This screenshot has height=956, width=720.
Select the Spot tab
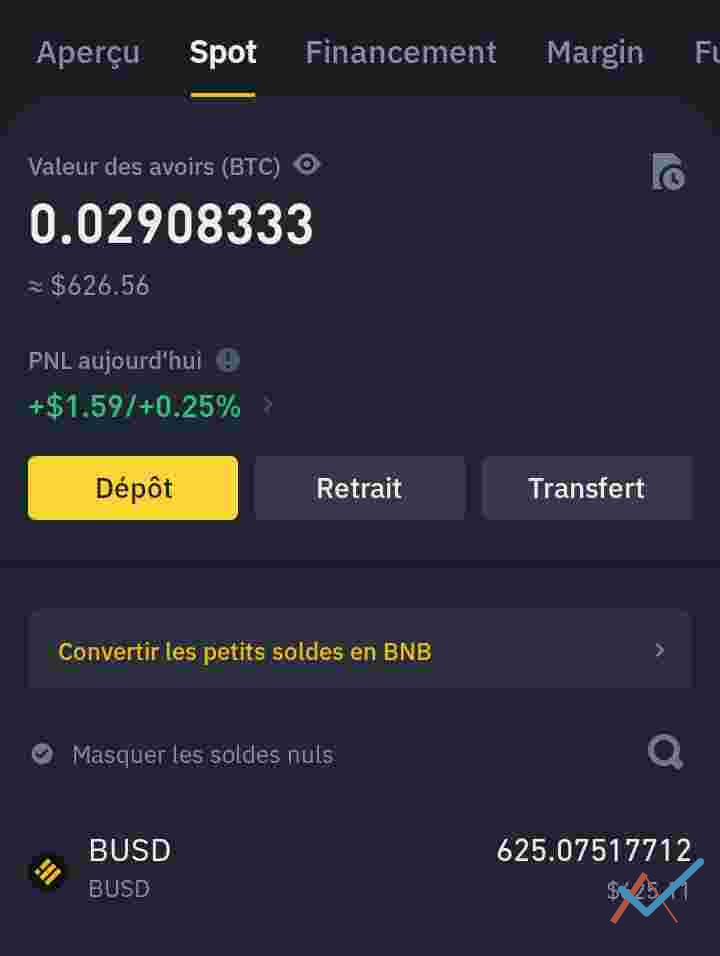point(223,52)
